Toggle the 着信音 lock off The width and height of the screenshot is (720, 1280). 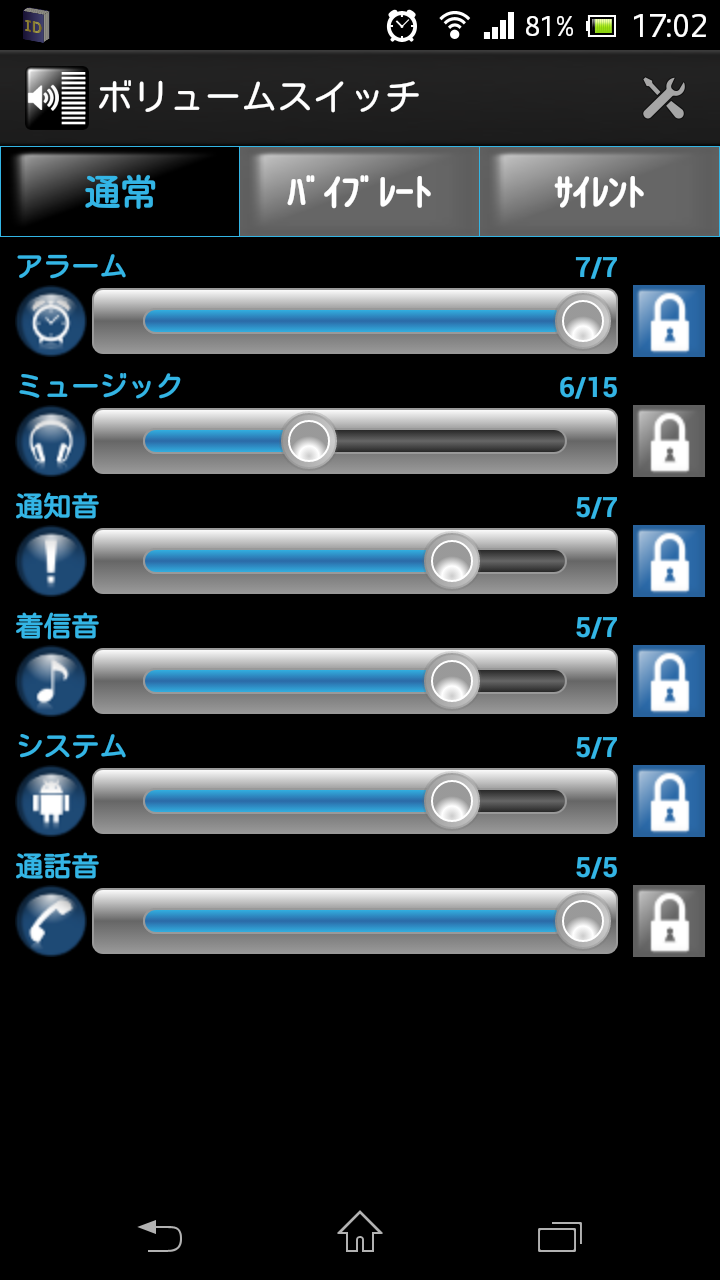coord(668,681)
